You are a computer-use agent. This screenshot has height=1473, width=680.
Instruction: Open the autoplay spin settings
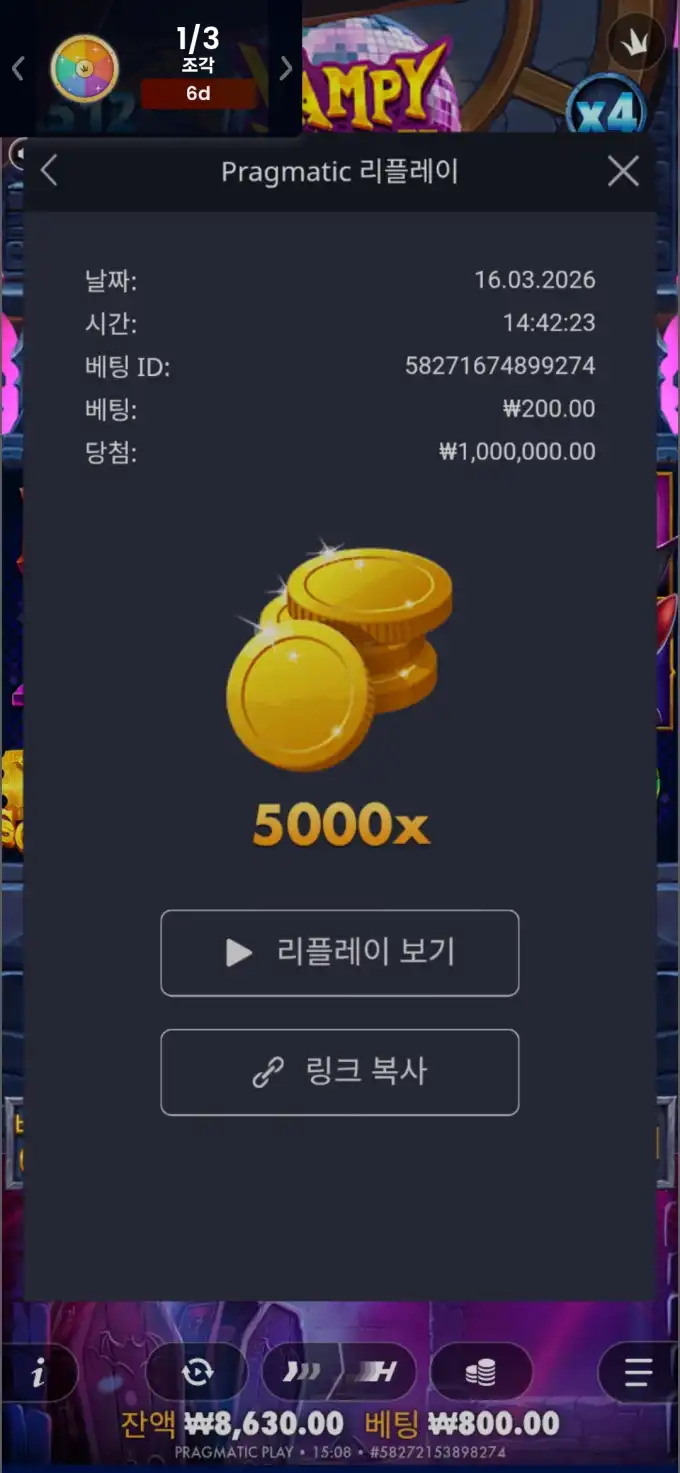point(197,1372)
